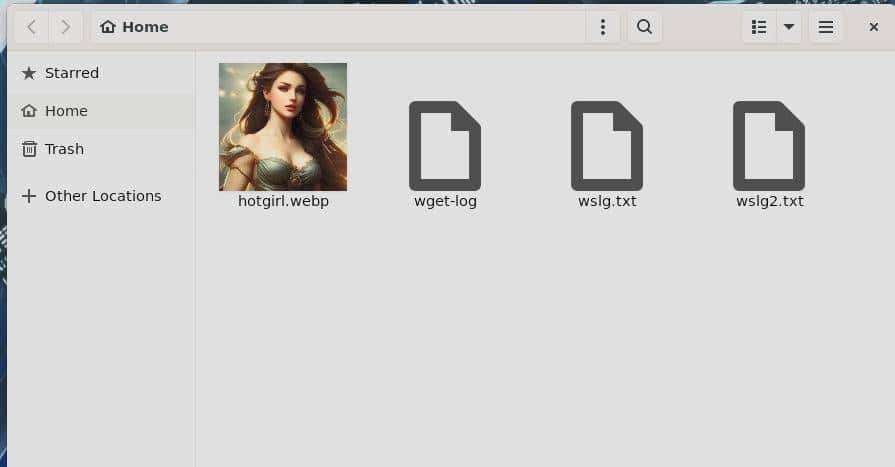Close the file manager window
The height and width of the screenshot is (467, 895).
[873, 27]
